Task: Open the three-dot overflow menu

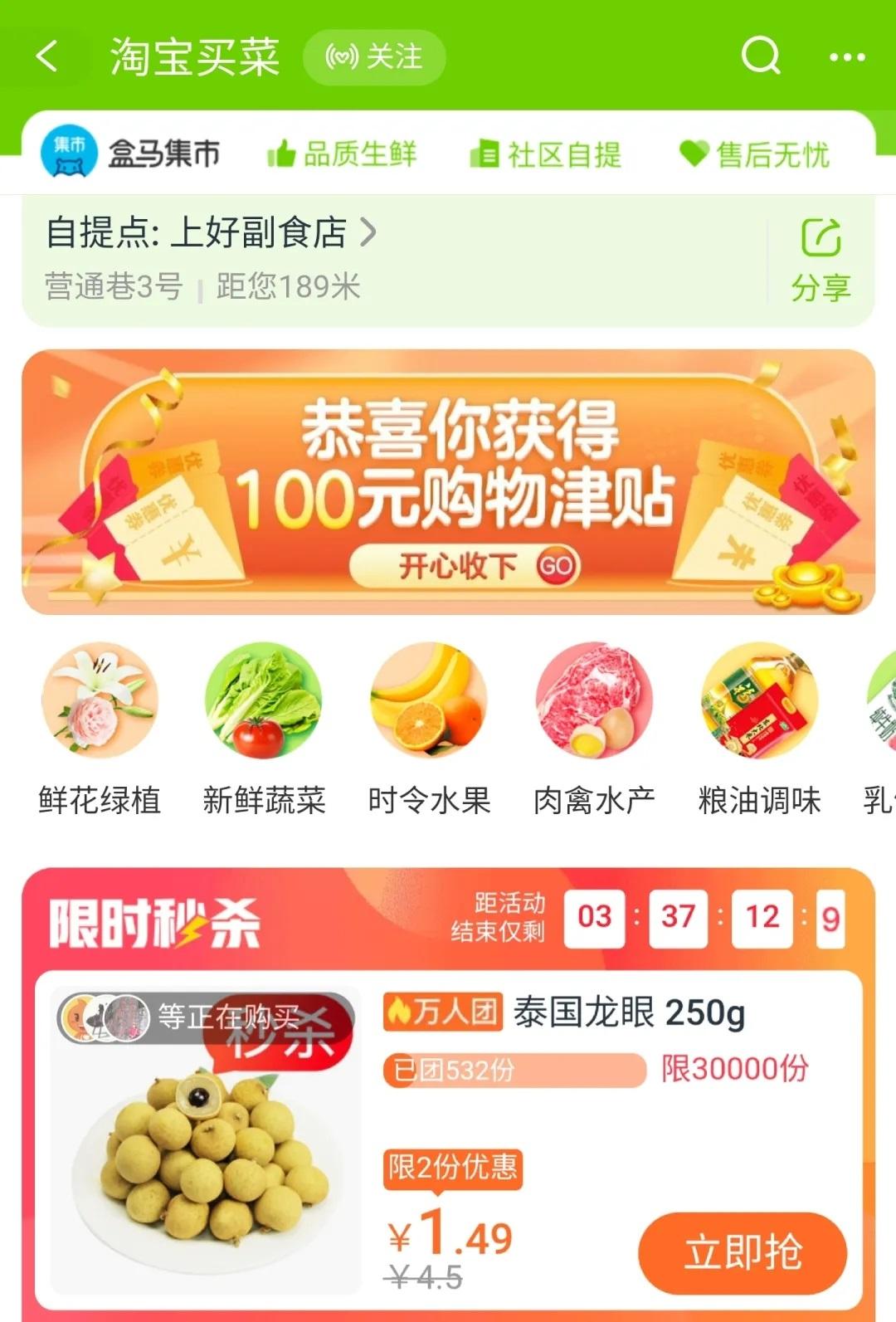Action: coord(846,57)
